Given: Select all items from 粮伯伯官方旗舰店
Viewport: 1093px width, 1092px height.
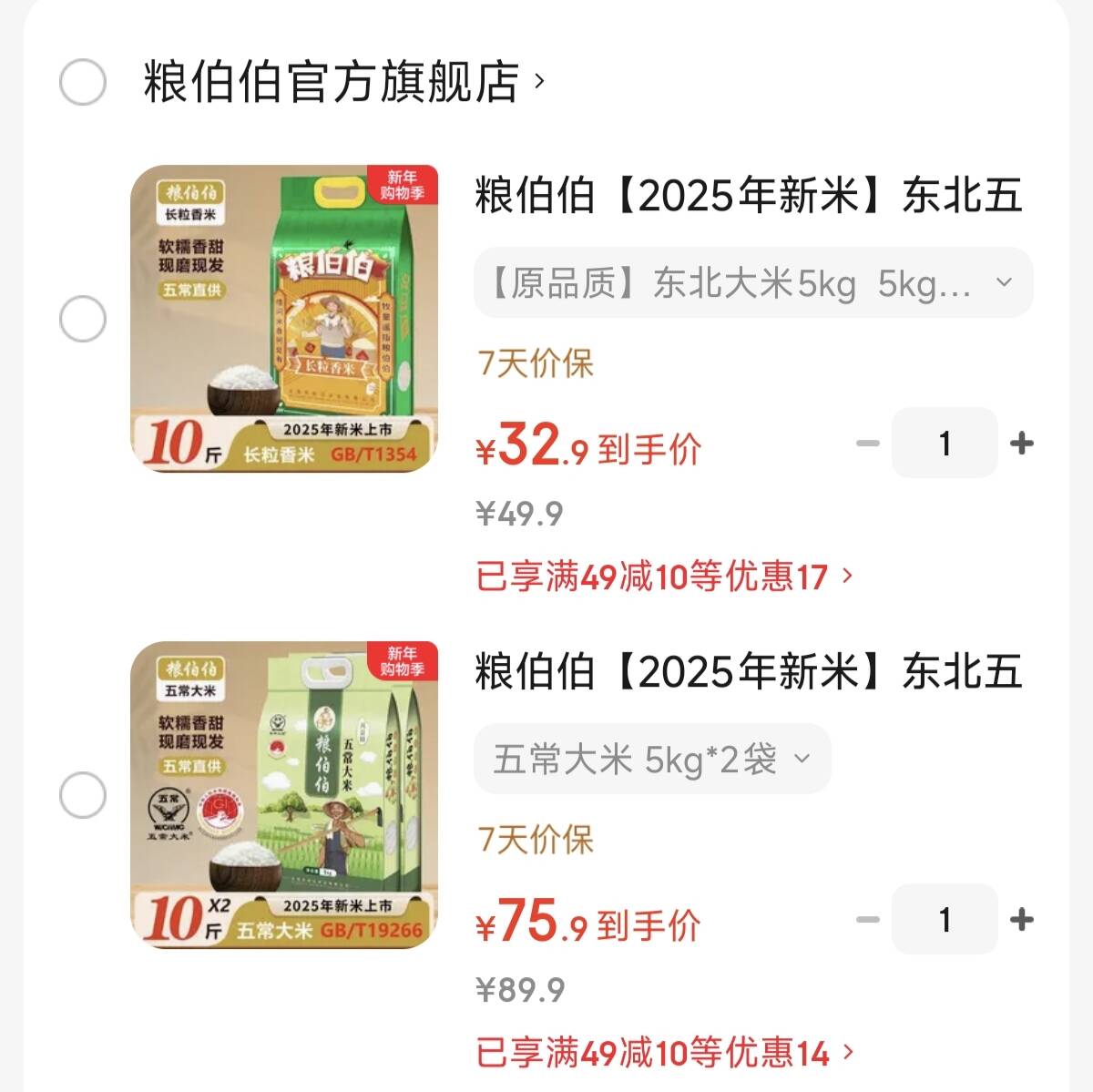Looking at the screenshot, I should click(x=83, y=82).
